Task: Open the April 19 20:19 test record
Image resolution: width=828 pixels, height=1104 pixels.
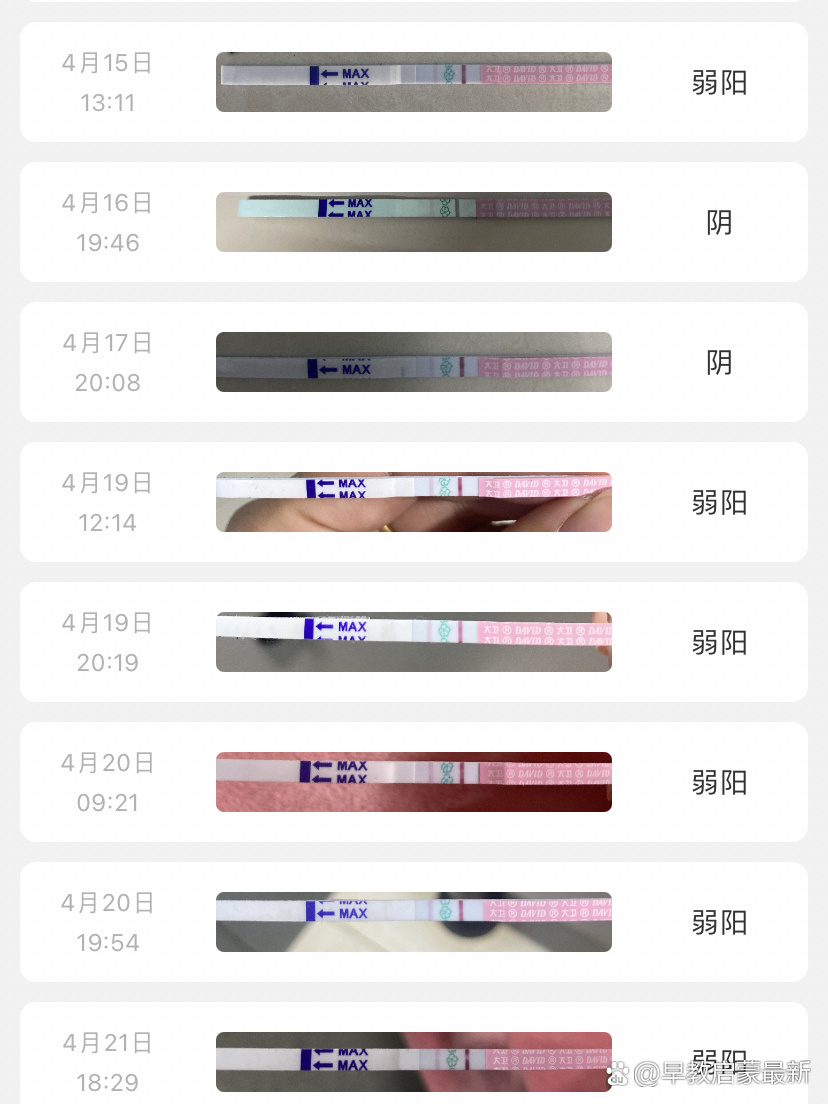Action: (x=413, y=642)
